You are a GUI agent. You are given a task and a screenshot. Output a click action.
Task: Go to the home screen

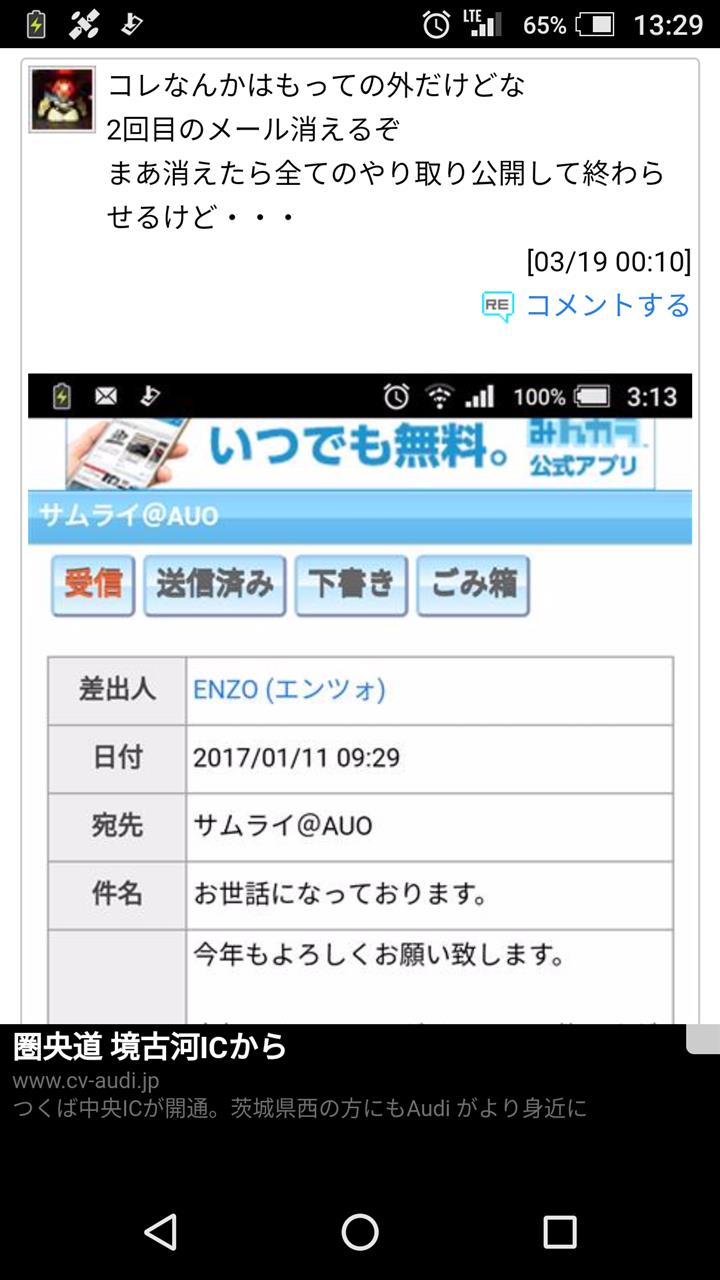(360, 1232)
